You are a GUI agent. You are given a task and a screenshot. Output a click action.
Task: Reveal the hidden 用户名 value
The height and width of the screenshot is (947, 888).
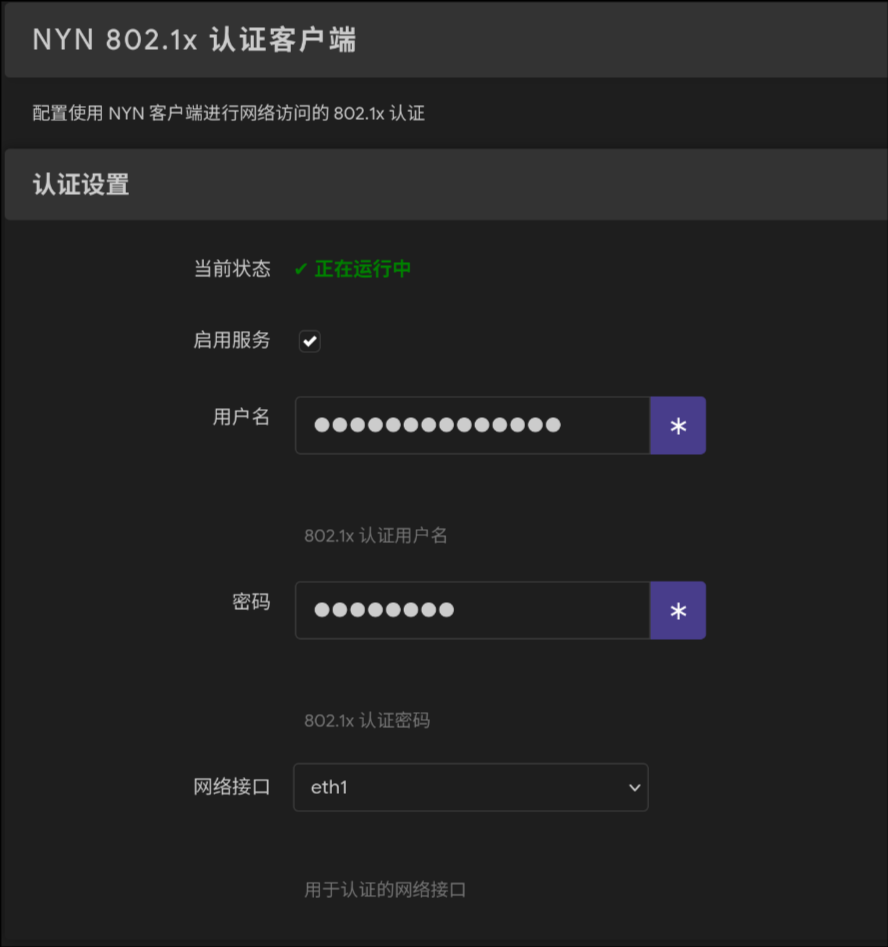click(x=678, y=426)
